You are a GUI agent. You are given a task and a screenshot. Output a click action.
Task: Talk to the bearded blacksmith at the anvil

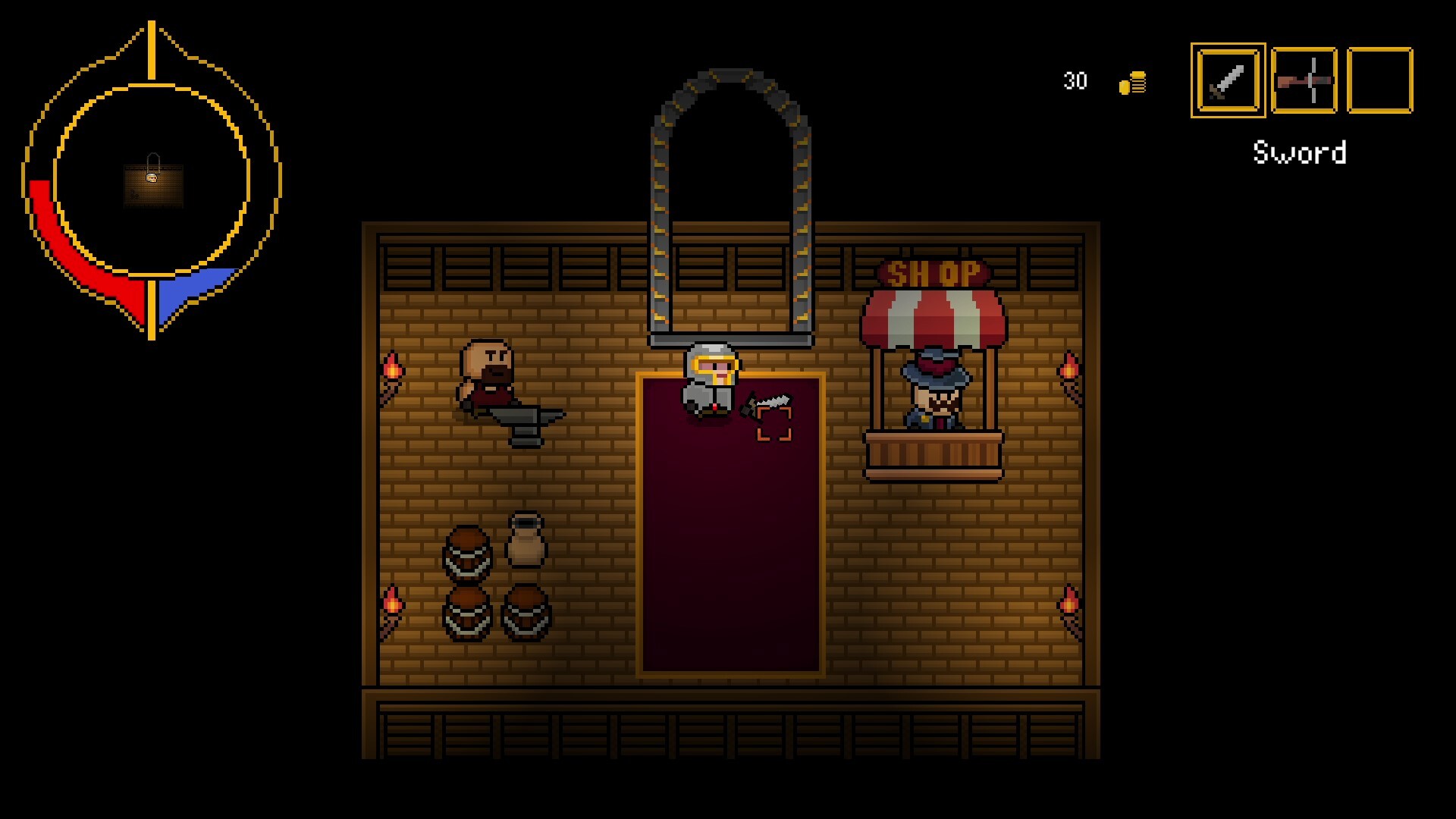click(486, 375)
